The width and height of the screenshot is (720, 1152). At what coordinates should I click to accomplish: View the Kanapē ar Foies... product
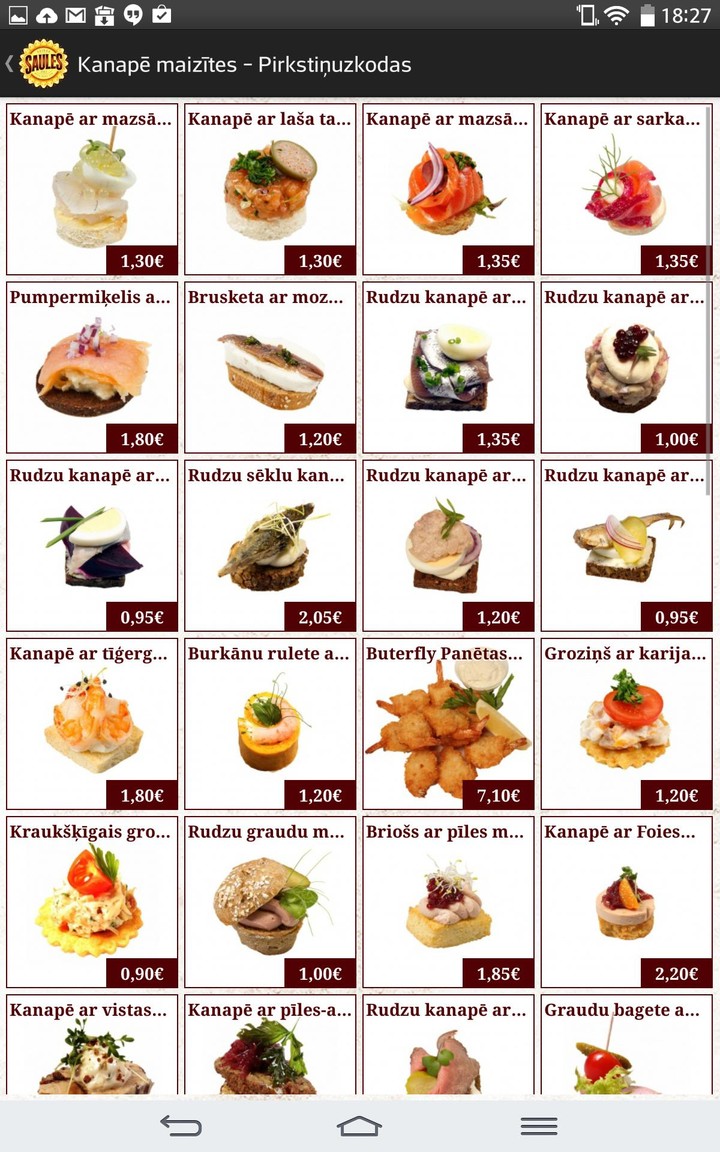point(626,901)
